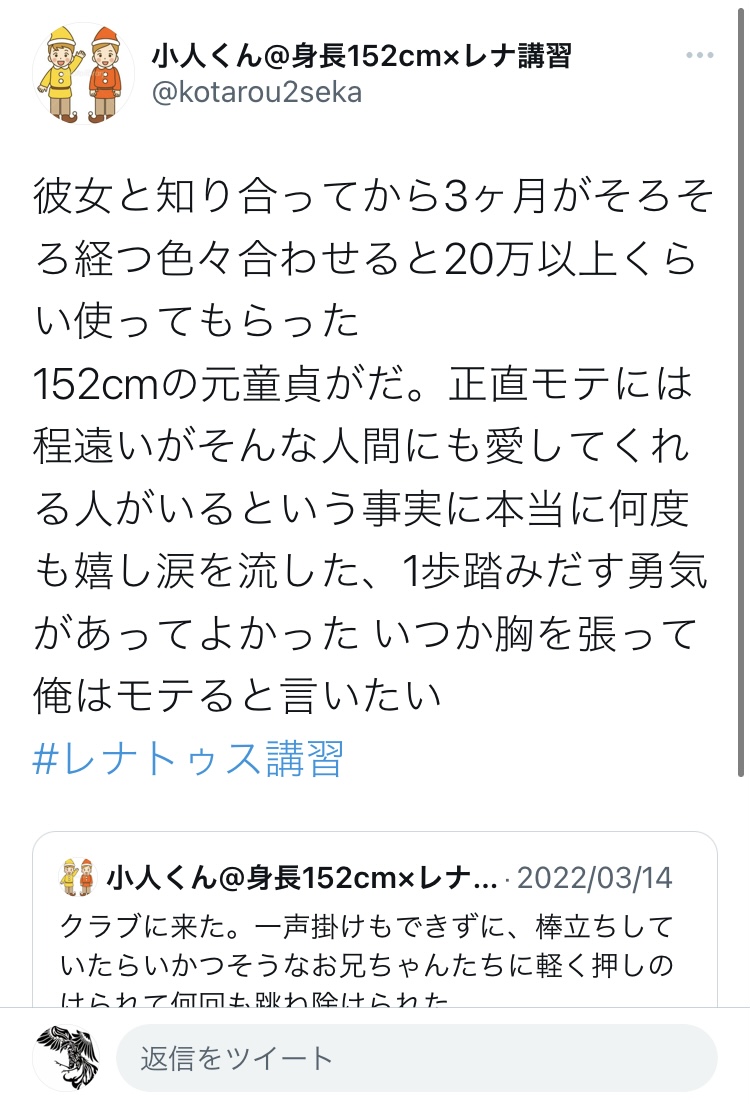The width and height of the screenshot is (750, 1104).
Task: Open the #レナトゥス講習 hashtag
Action: (x=188, y=759)
